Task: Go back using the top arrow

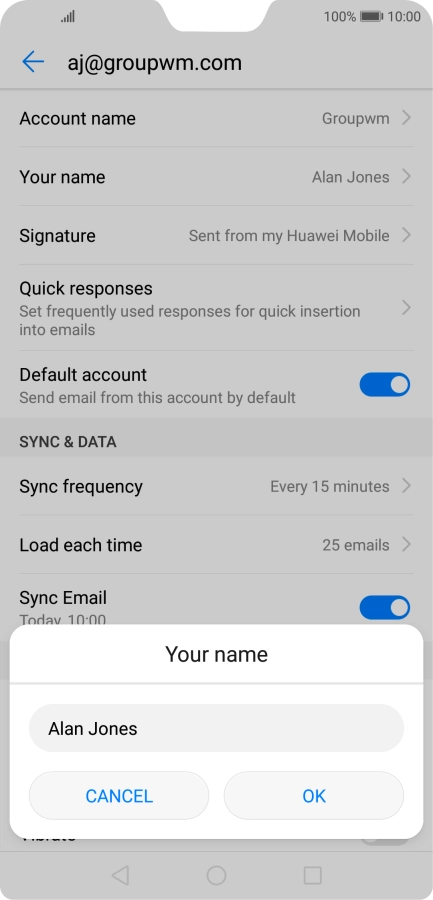Action: tap(33, 62)
